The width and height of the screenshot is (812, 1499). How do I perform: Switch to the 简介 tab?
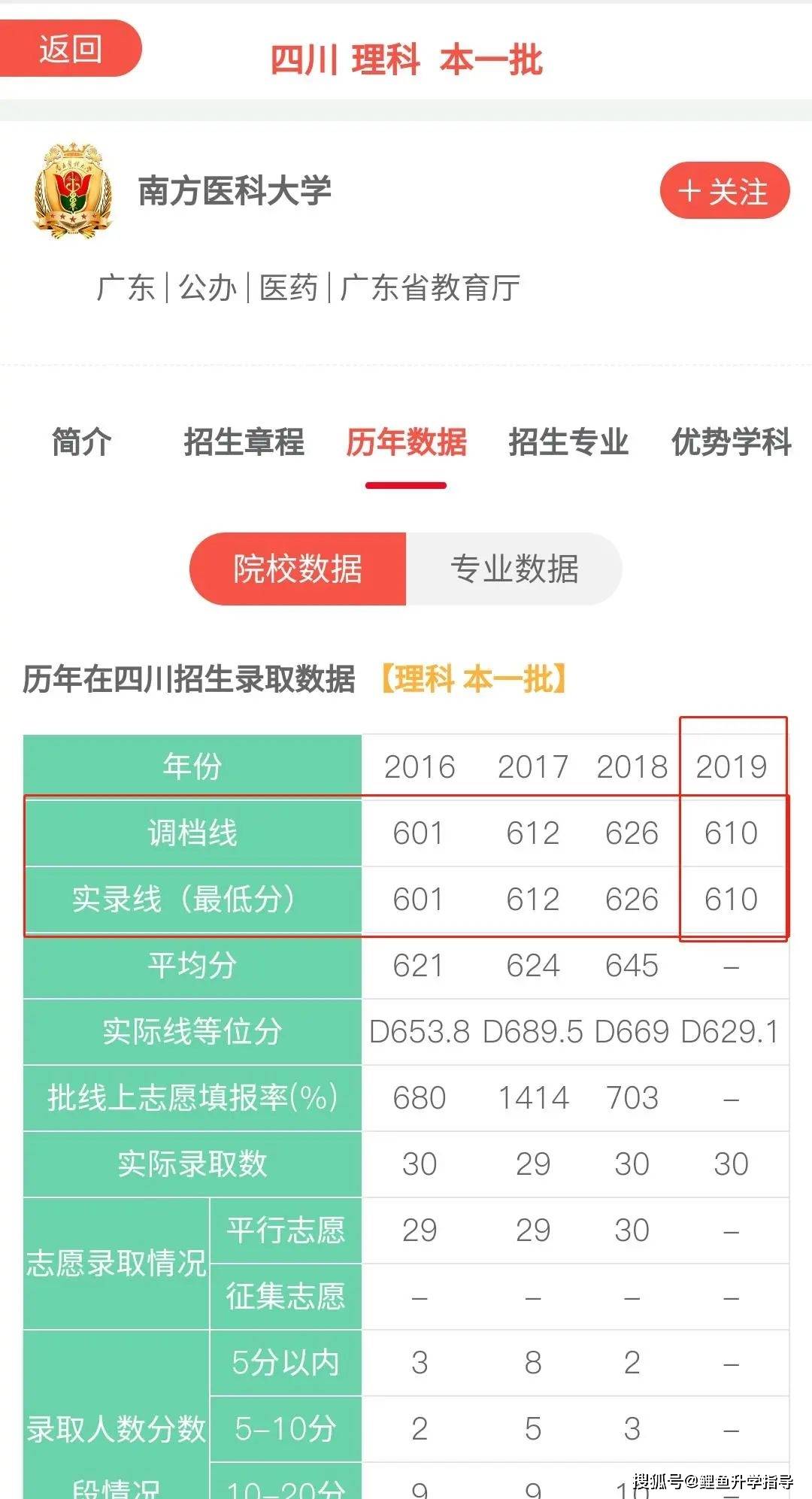pyautogui.click(x=81, y=442)
